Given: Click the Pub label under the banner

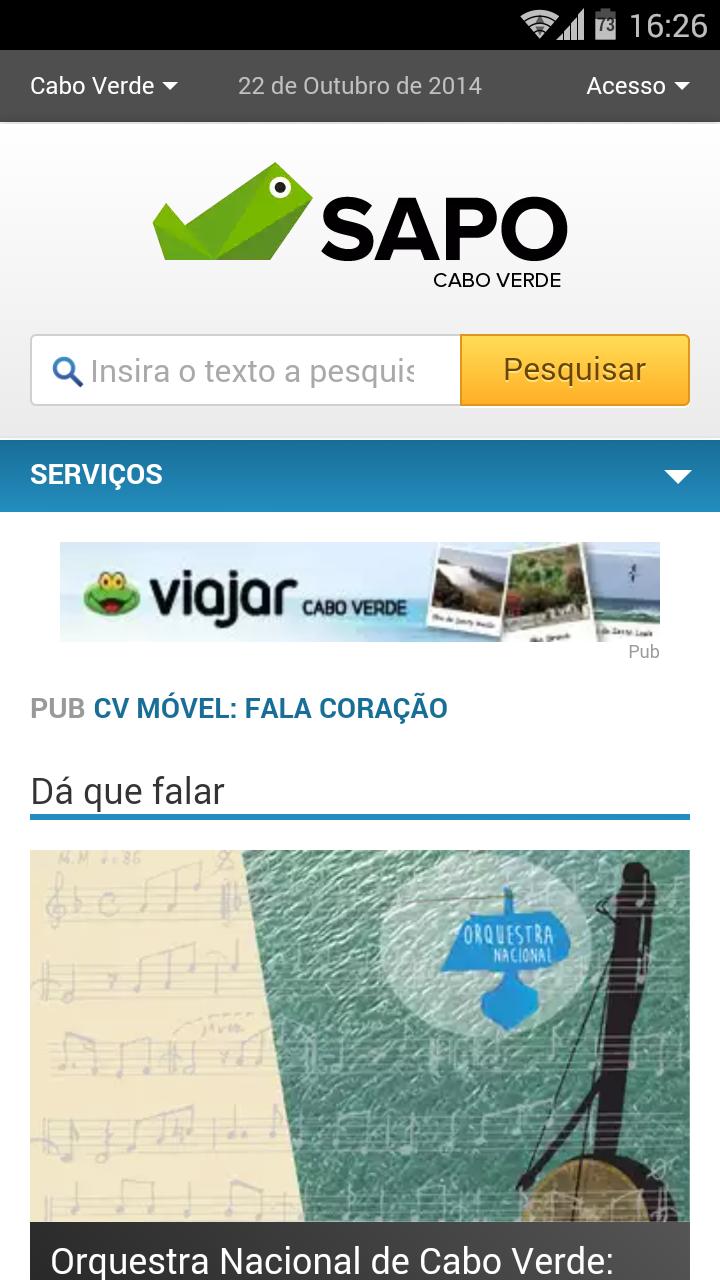Looking at the screenshot, I should click(x=645, y=651).
